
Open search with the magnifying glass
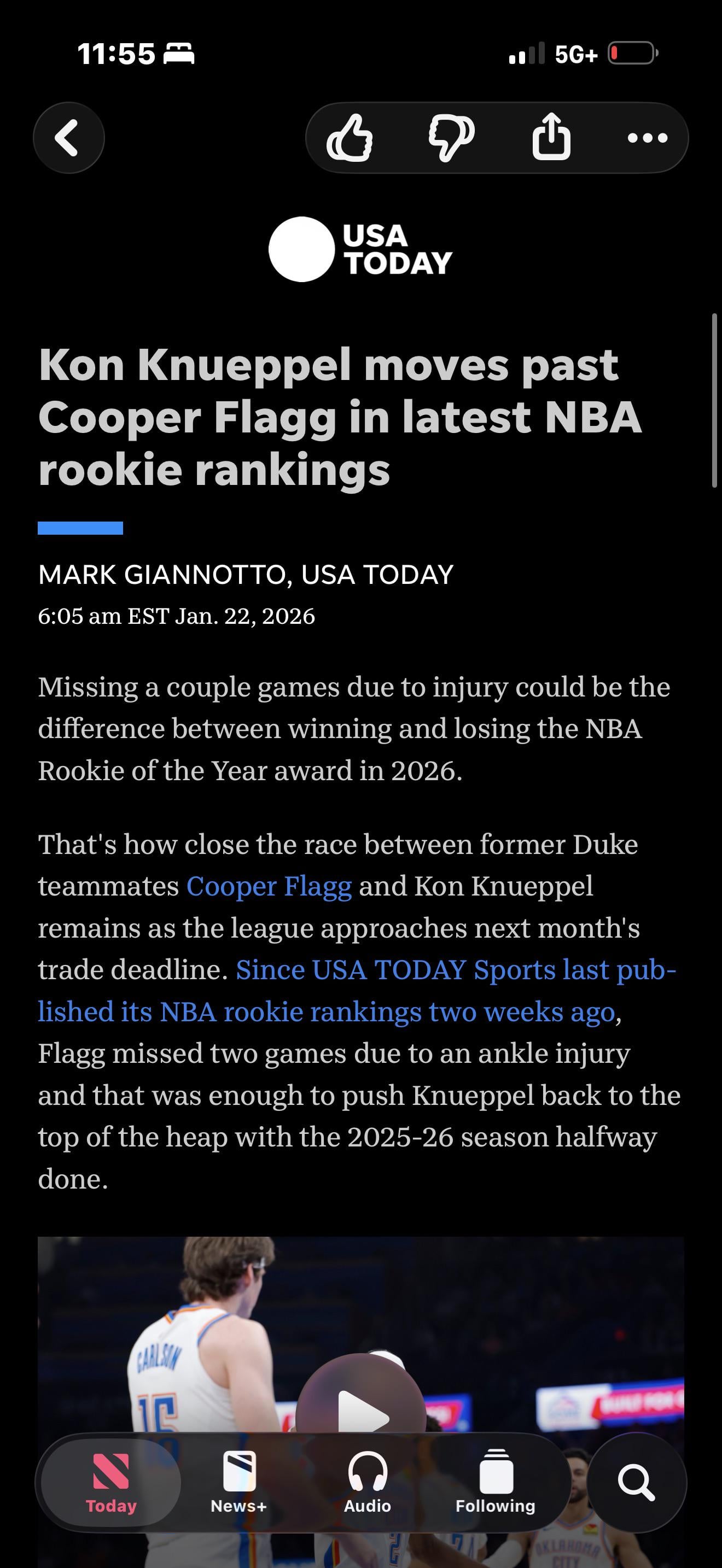pyautogui.click(x=636, y=1482)
